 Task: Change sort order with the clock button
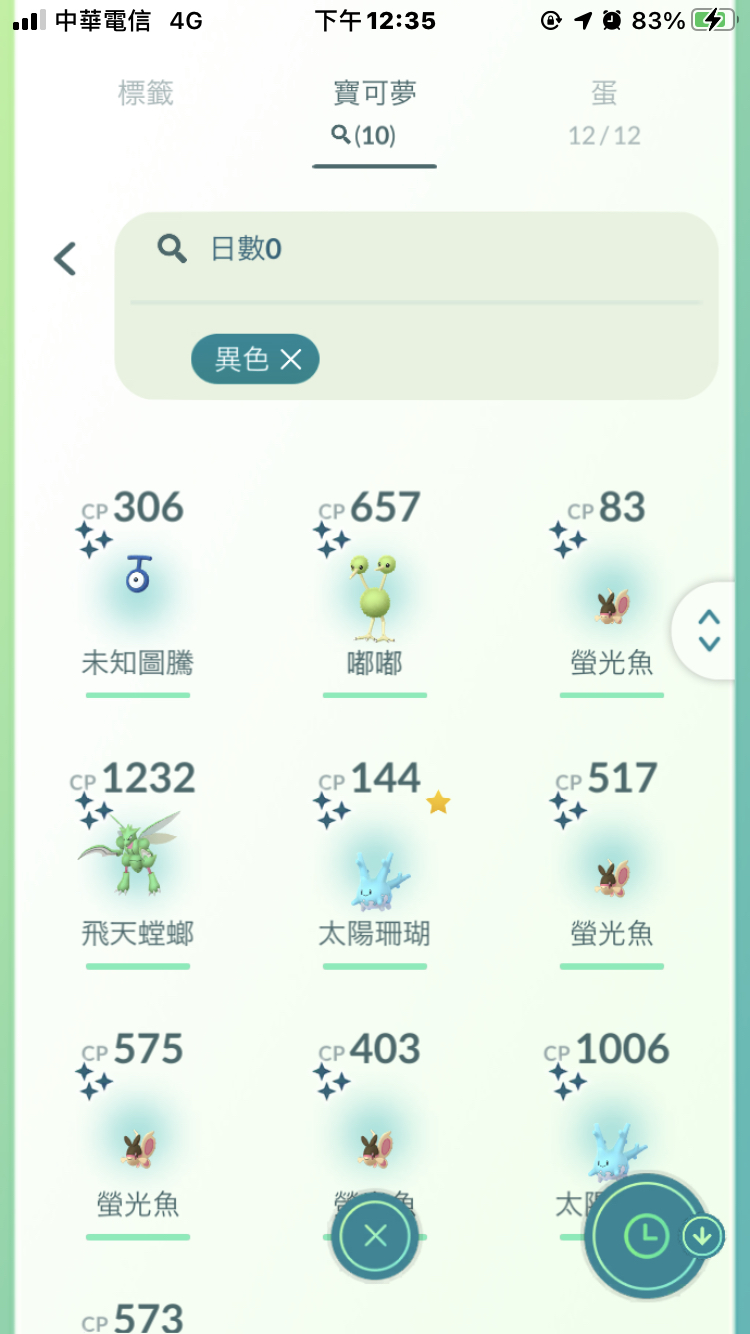pos(648,1237)
